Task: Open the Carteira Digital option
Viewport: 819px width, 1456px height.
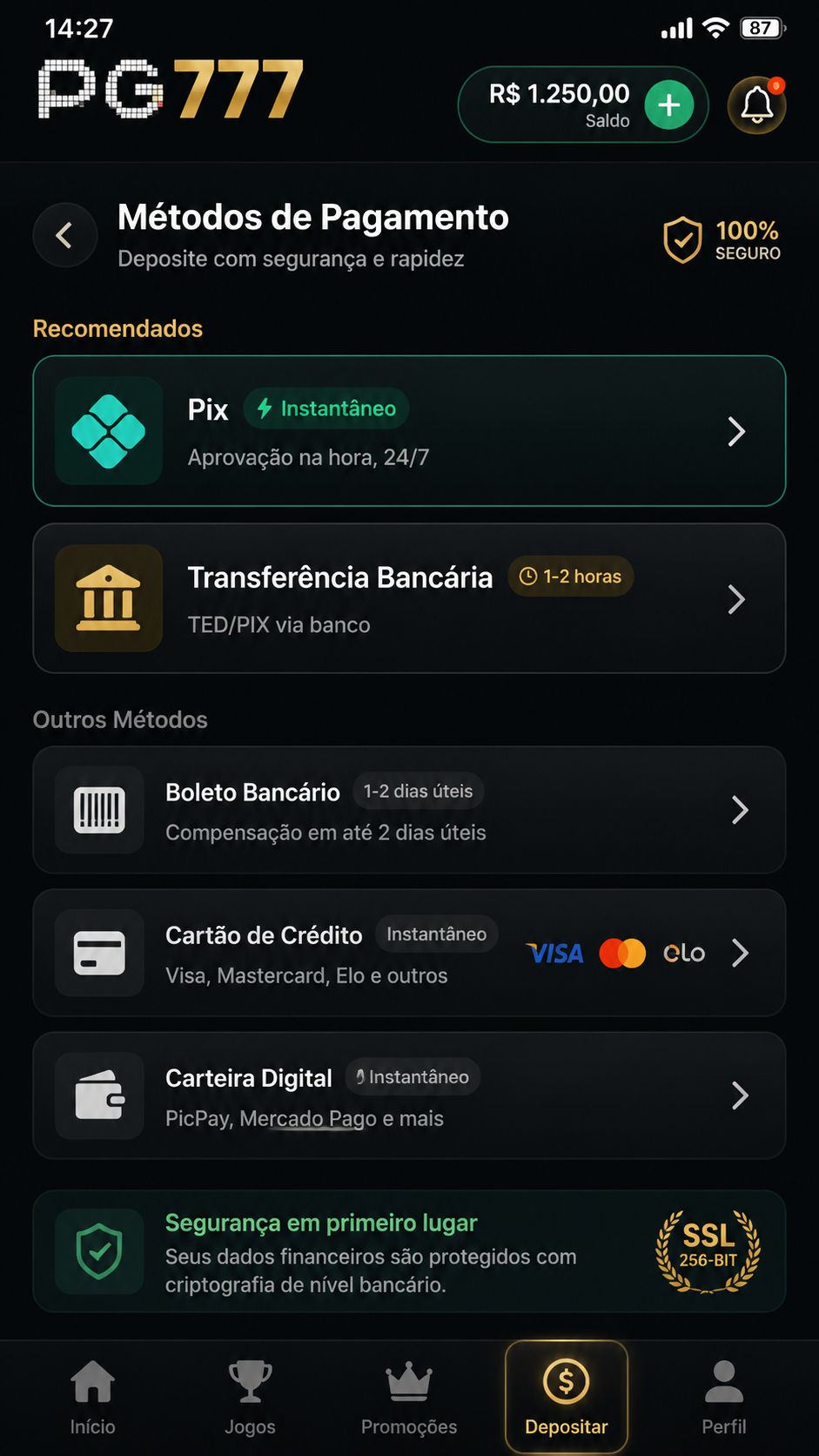Action: 409,1095
